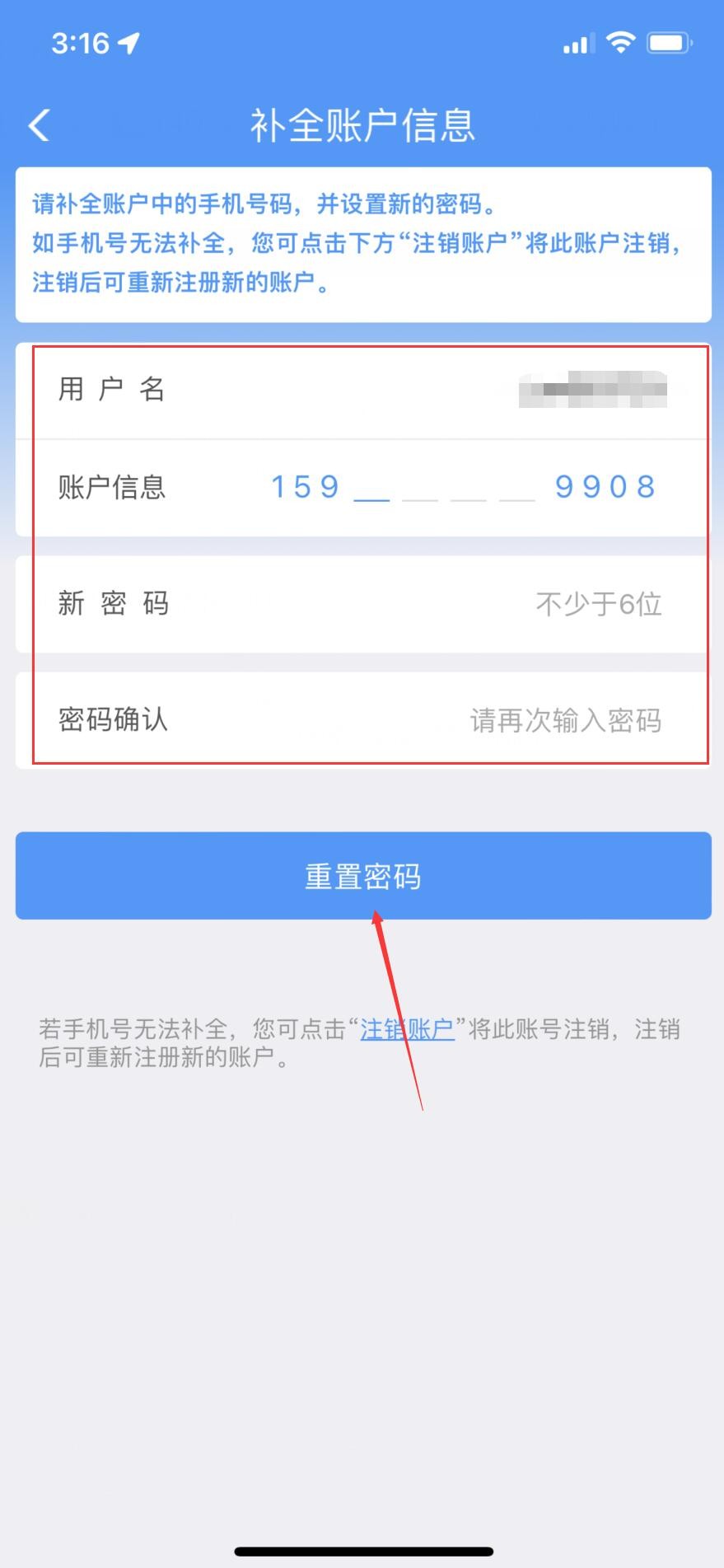The height and width of the screenshot is (1568, 724).
Task: Focus the 新密码 password field
Action: [x=494, y=604]
